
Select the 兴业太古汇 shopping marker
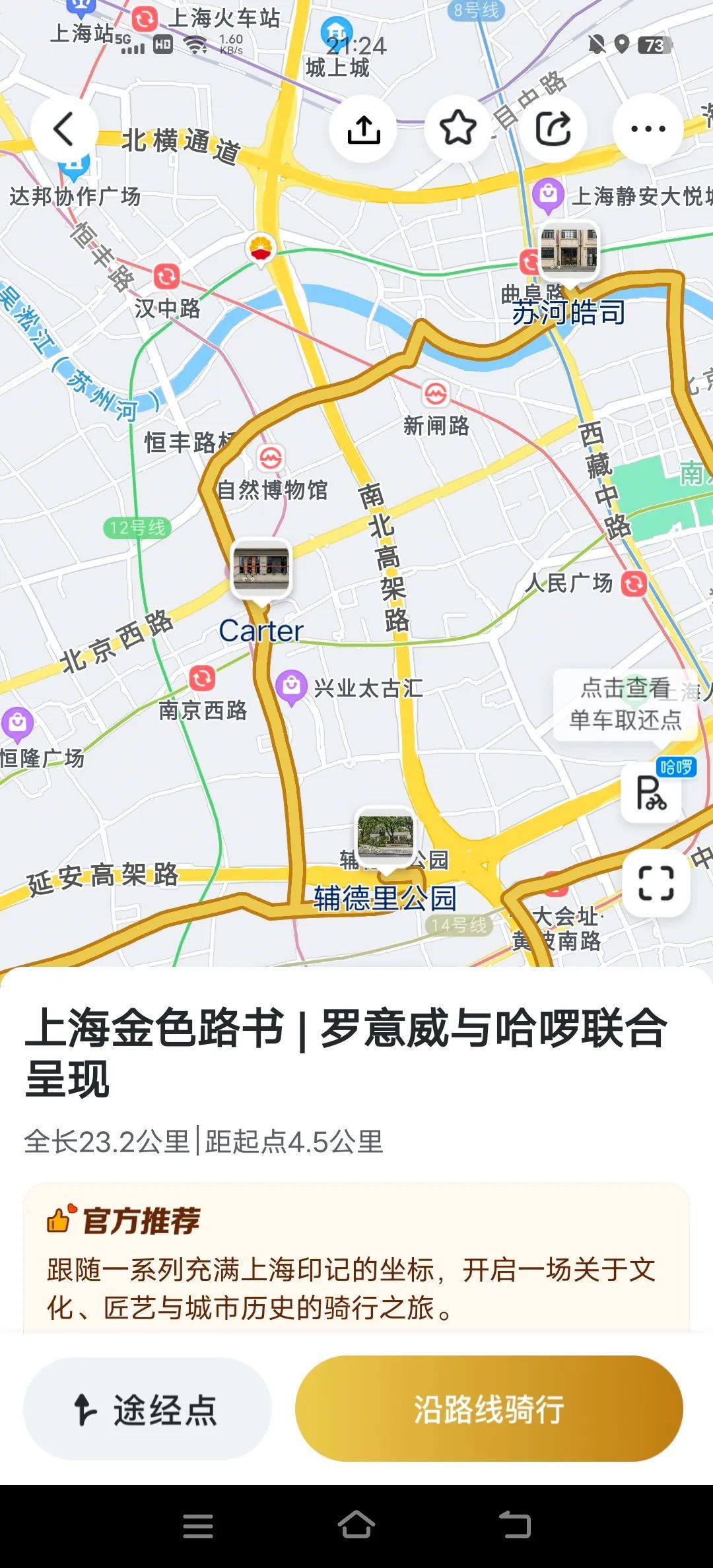(291, 687)
